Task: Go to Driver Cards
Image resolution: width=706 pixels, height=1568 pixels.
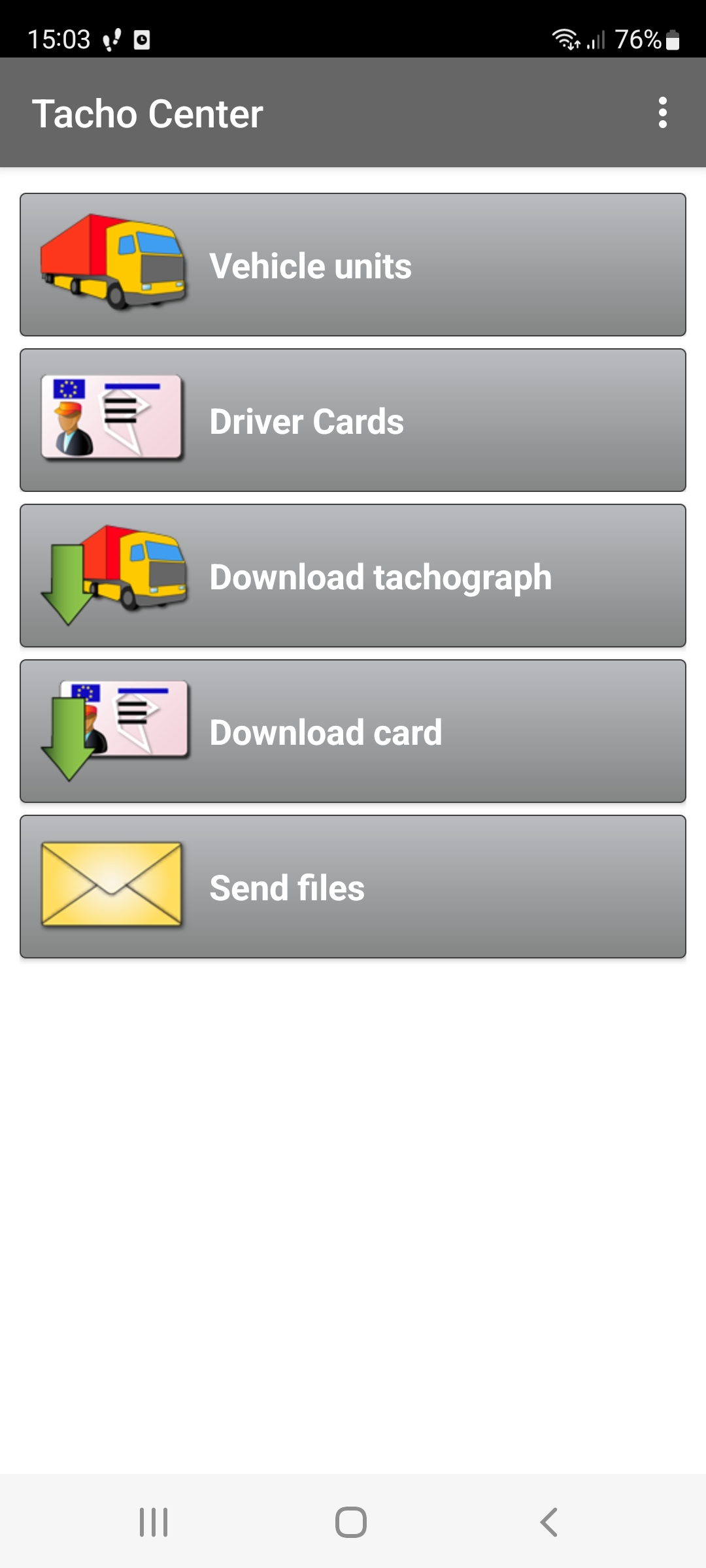Action: (x=353, y=420)
